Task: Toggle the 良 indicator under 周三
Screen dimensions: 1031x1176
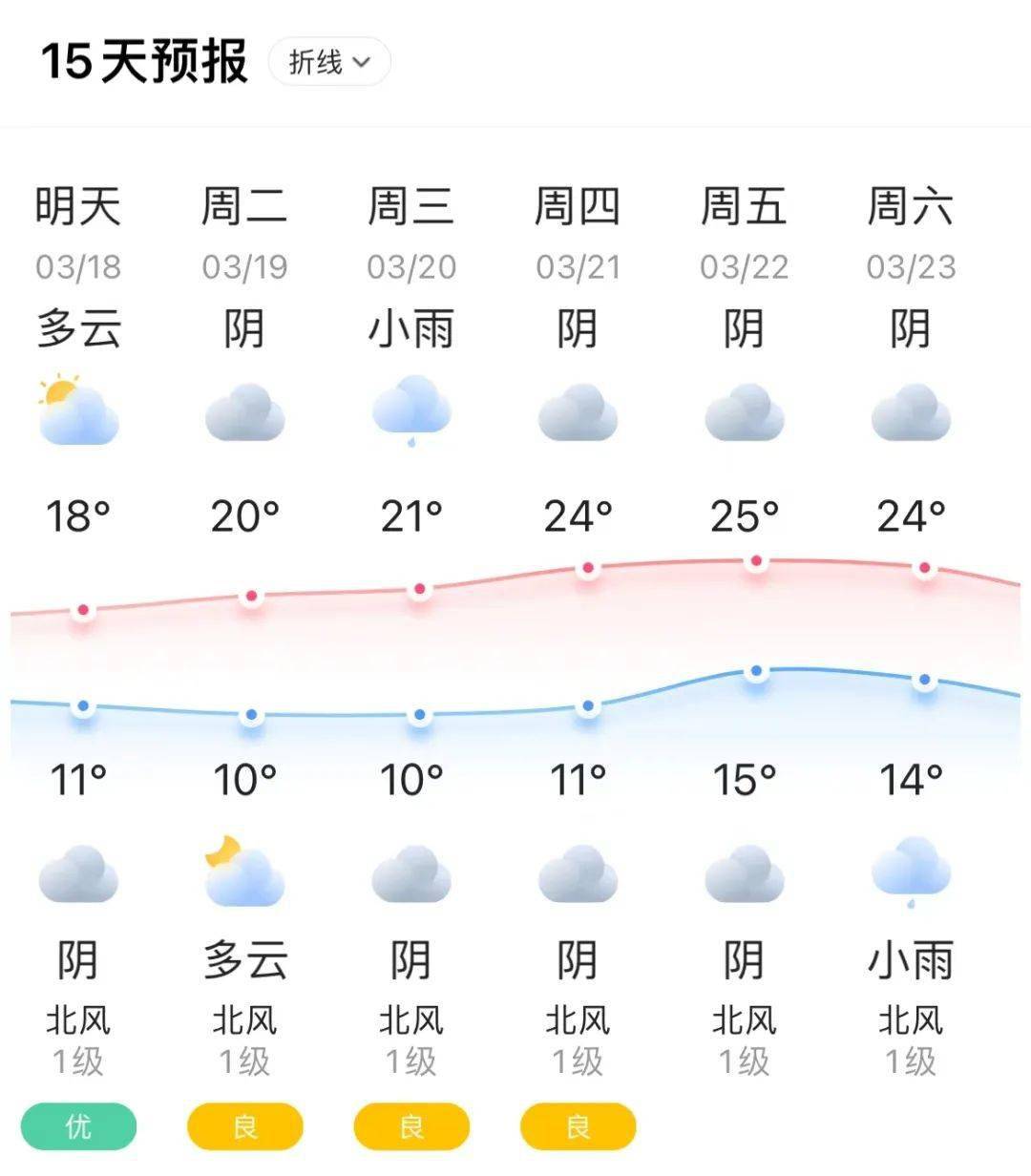Action: click(412, 1127)
